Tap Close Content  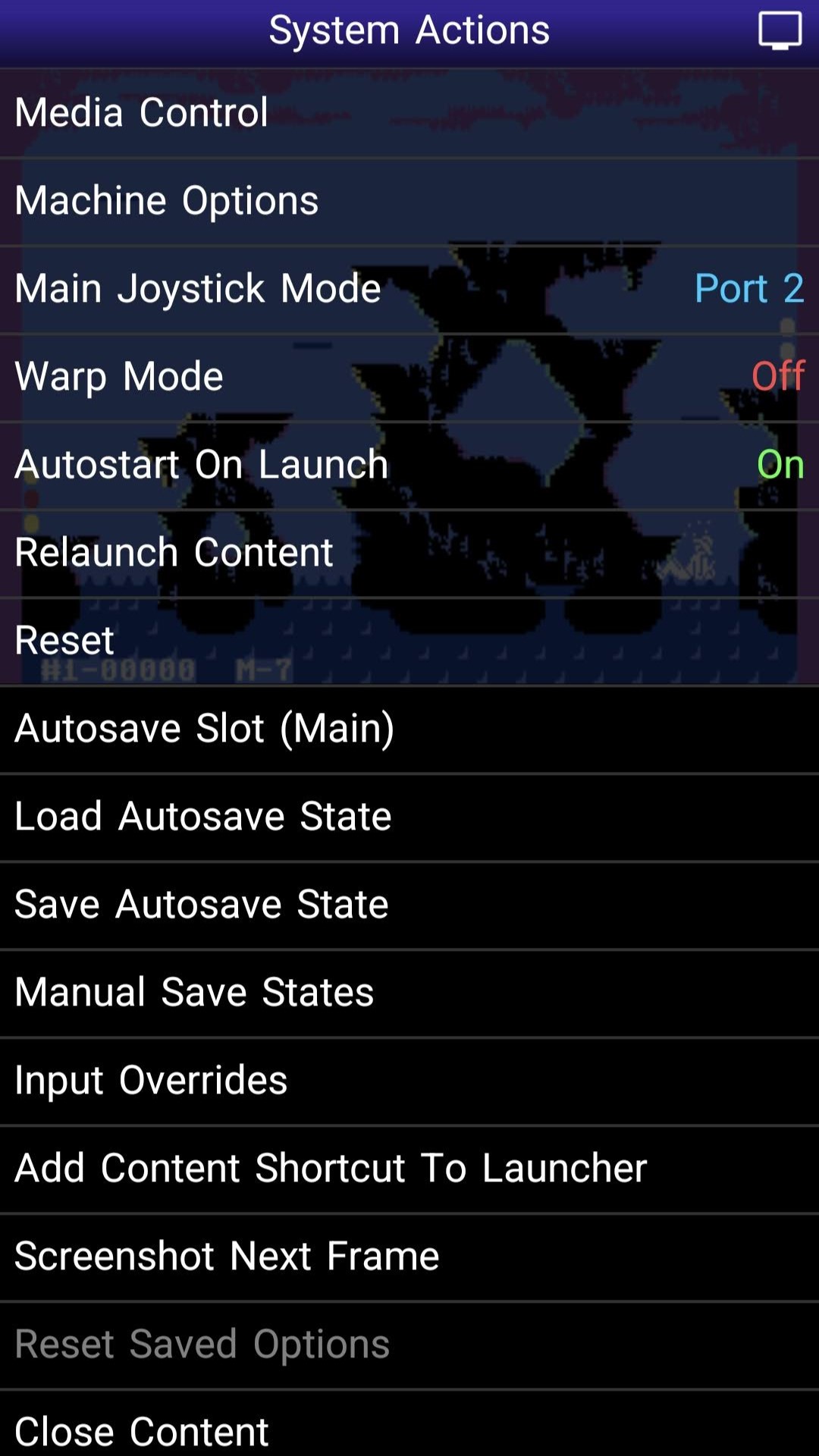(409, 1429)
